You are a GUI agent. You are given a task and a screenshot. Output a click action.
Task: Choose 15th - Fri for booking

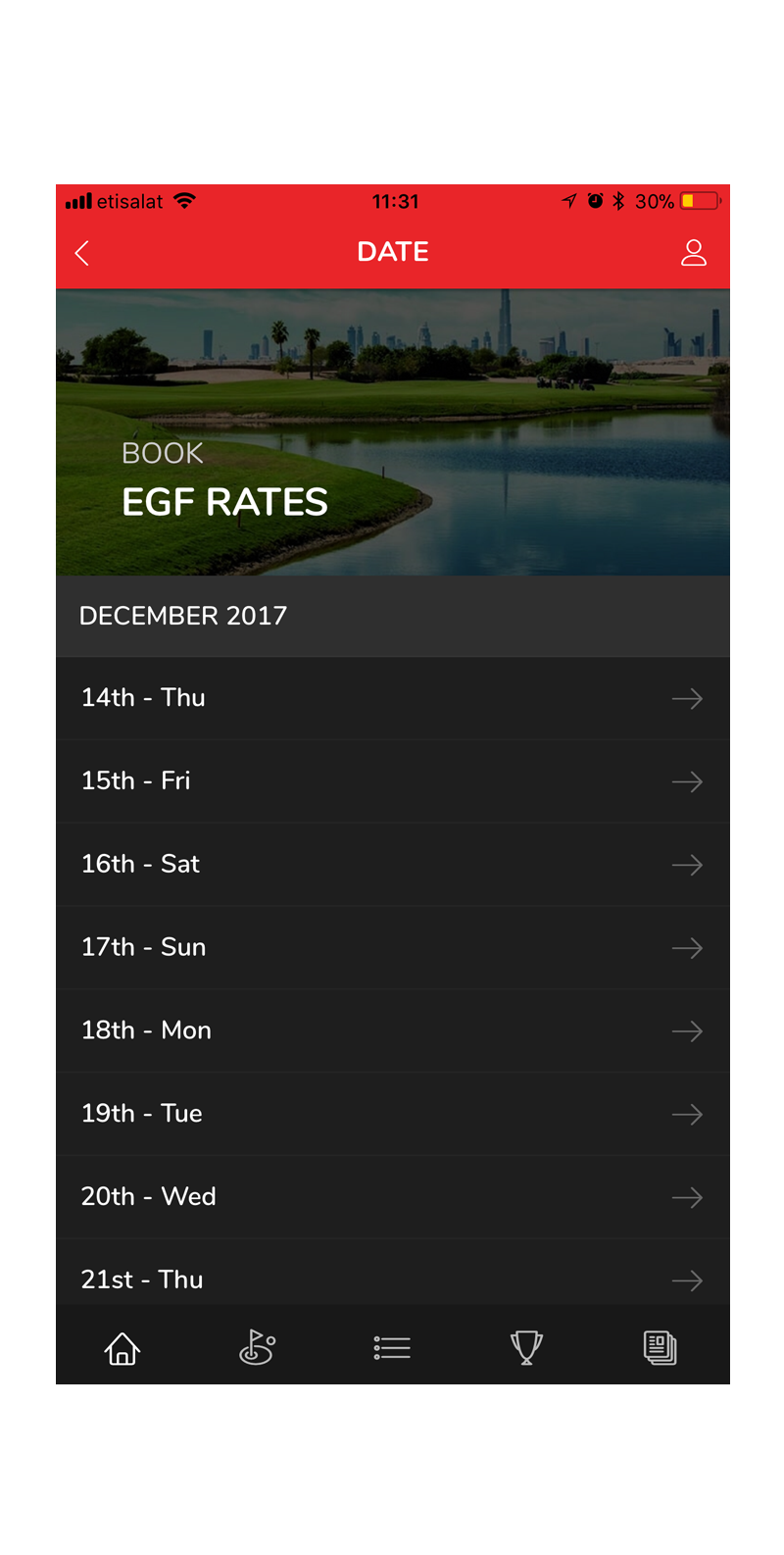pos(392,781)
